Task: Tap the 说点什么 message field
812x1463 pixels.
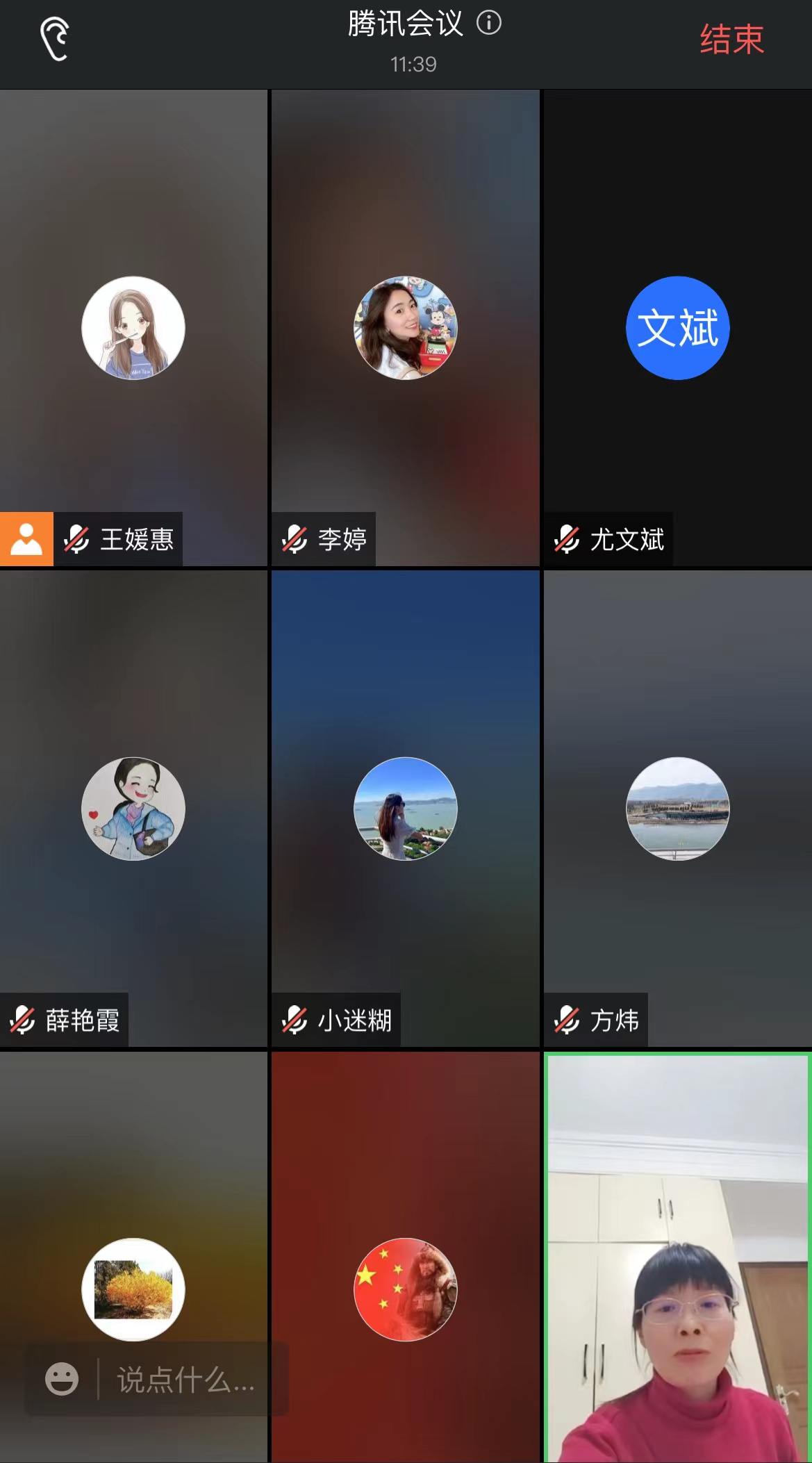Action: pyautogui.click(x=186, y=1379)
